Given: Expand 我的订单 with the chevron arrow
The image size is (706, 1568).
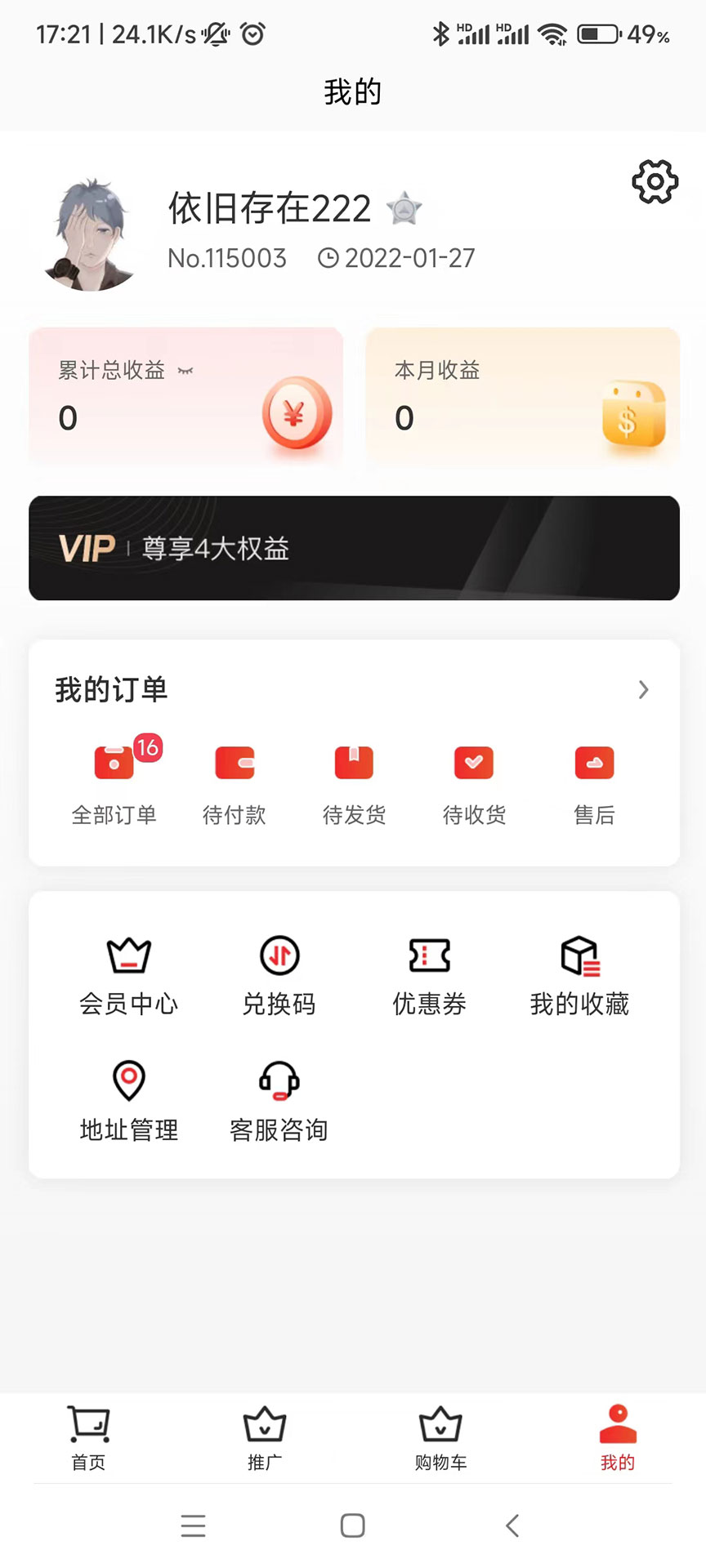Looking at the screenshot, I should [644, 690].
